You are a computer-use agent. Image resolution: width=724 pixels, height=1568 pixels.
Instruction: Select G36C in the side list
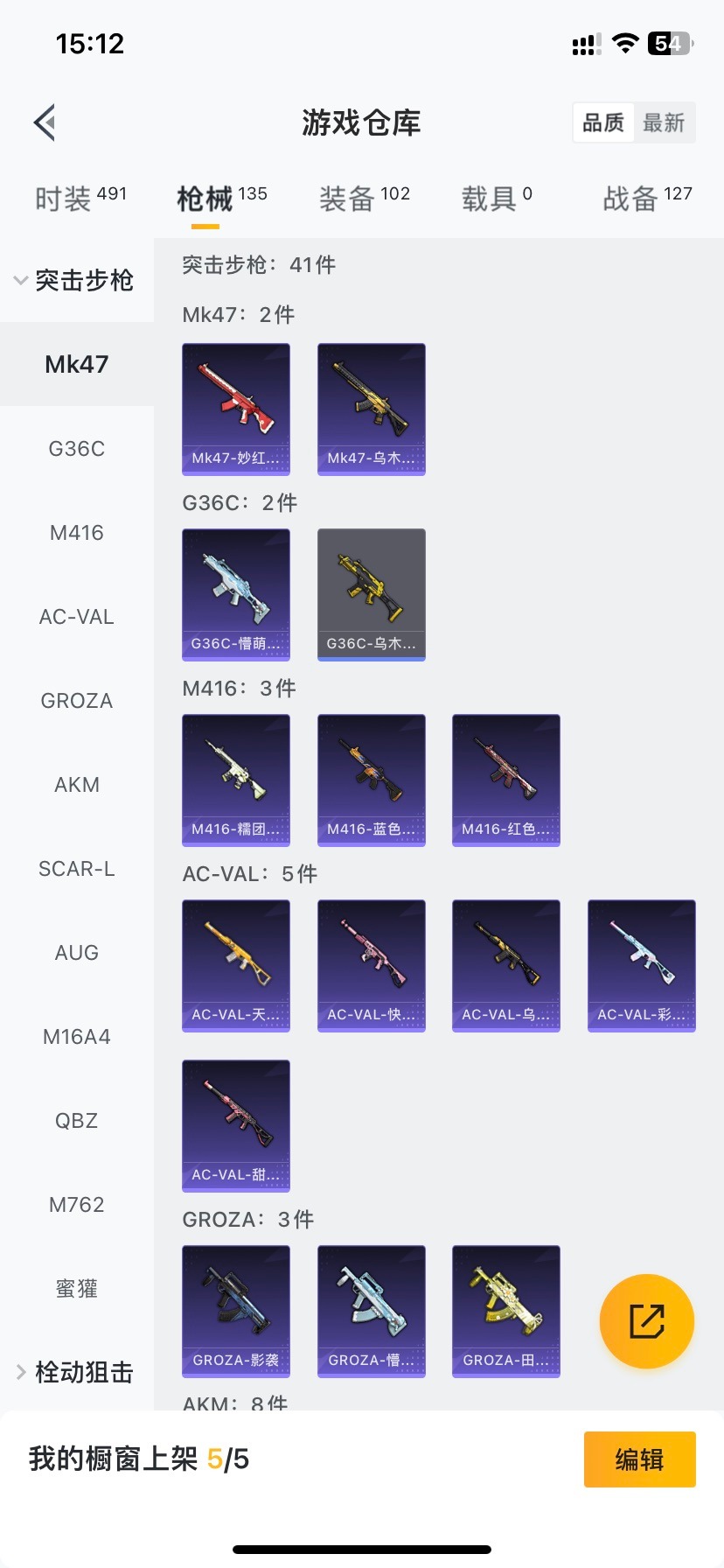(77, 449)
